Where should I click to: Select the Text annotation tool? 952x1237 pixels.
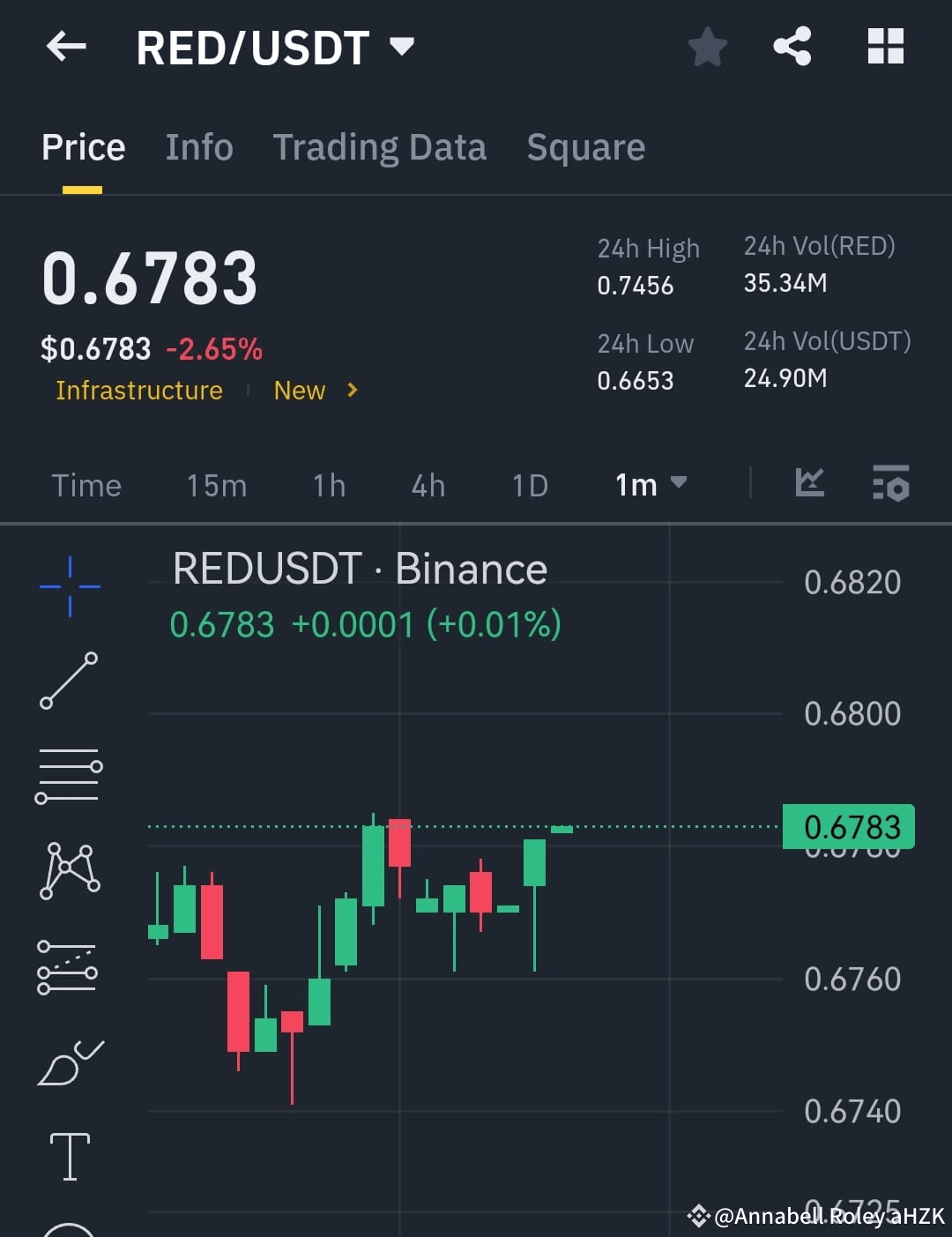(x=69, y=1155)
